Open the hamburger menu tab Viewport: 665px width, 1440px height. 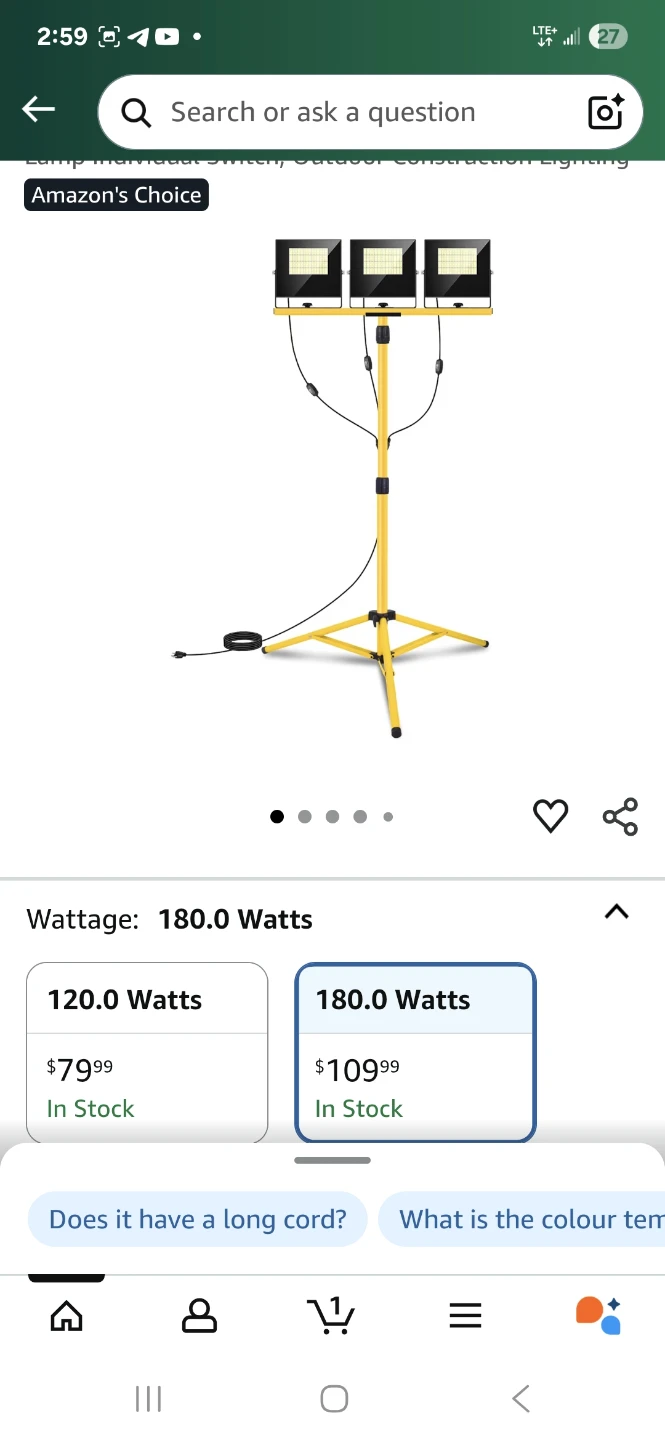click(x=465, y=1315)
